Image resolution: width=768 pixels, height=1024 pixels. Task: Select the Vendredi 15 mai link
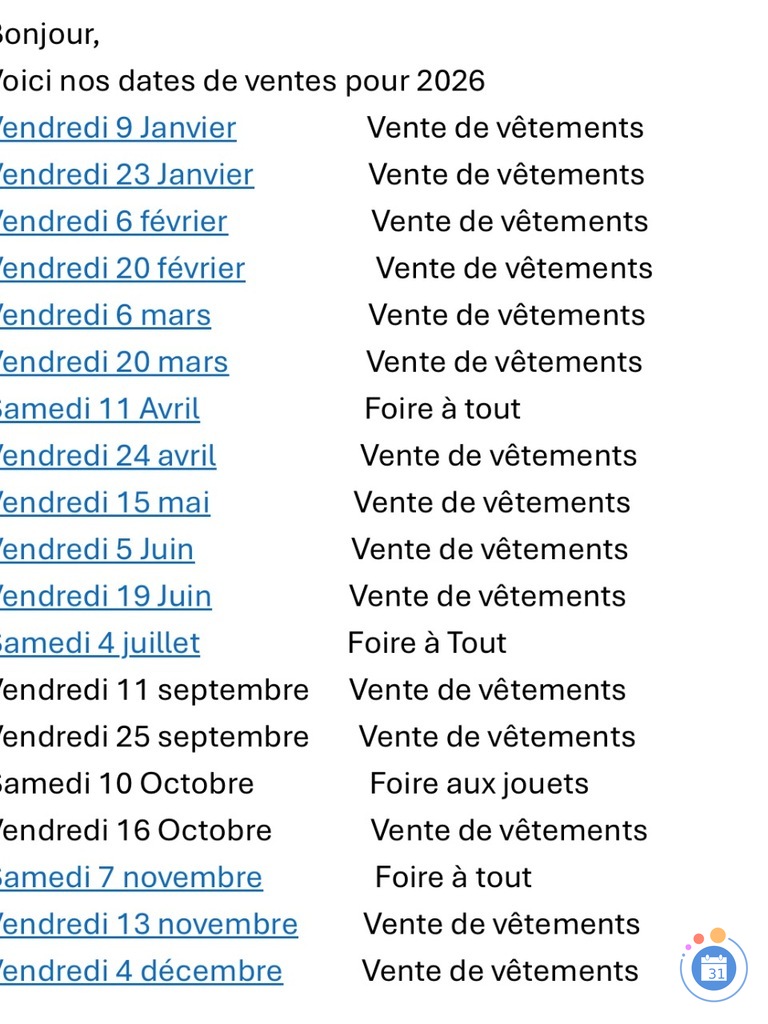click(103, 503)
